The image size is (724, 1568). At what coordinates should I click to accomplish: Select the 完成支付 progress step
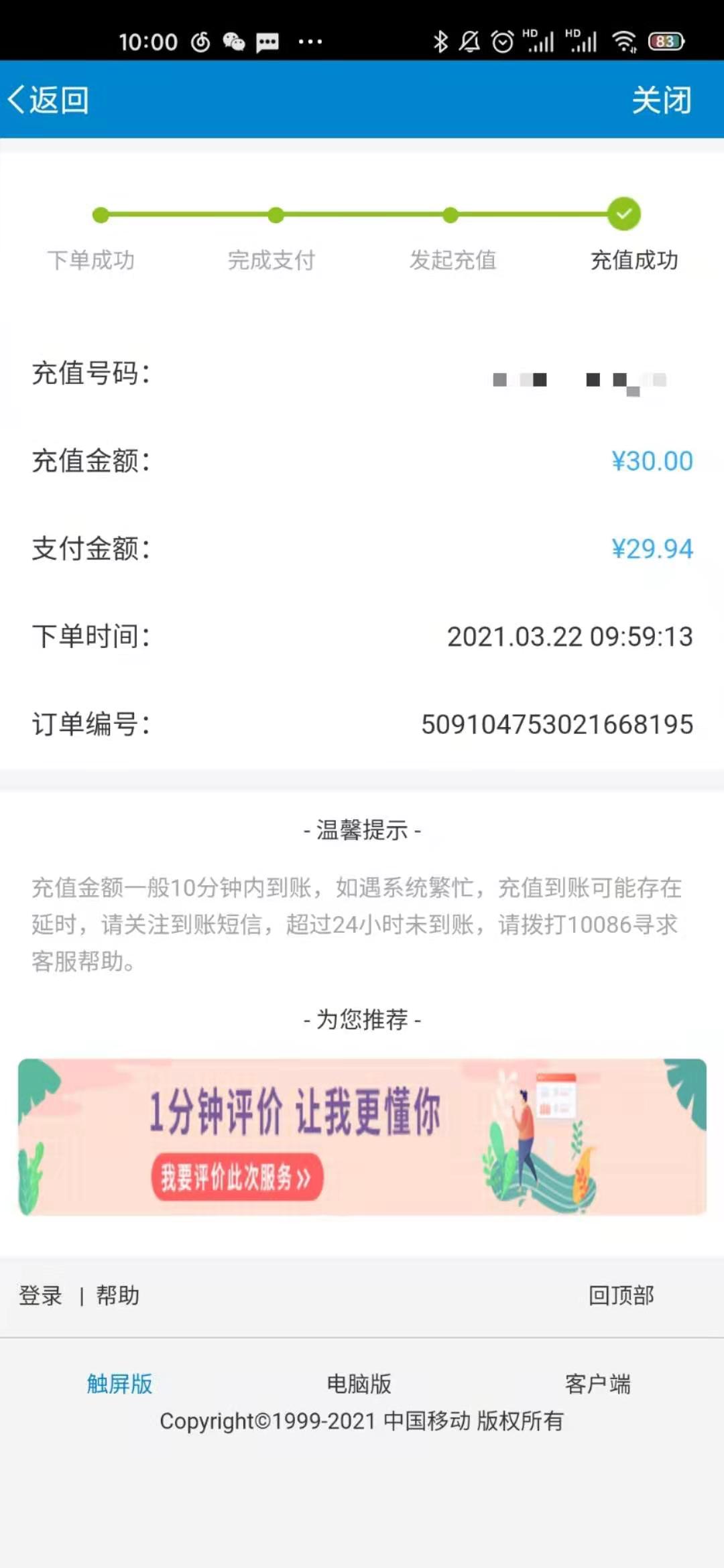pyautogui.click(x=271, y=261)
